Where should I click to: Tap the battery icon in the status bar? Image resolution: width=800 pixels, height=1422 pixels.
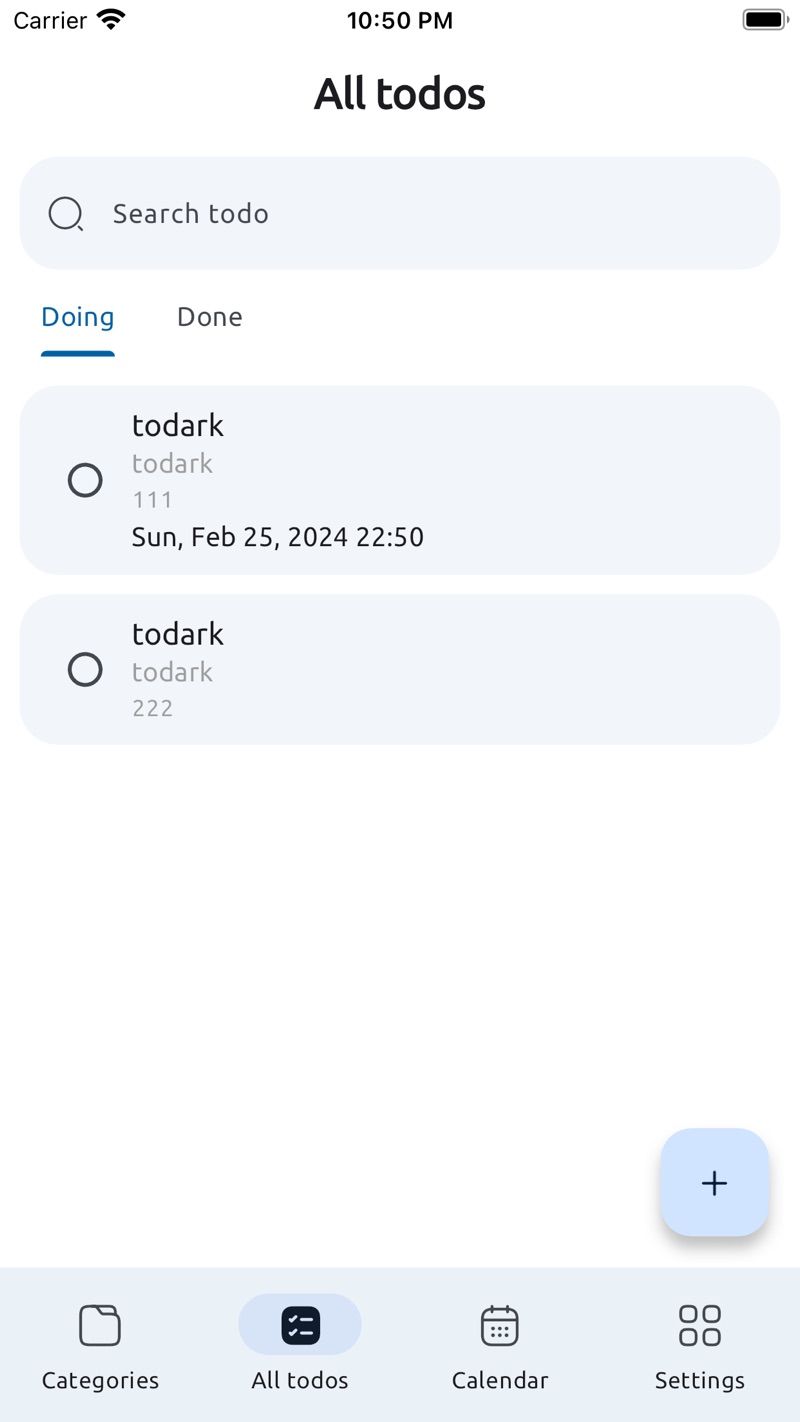click(x=764, y=18)
